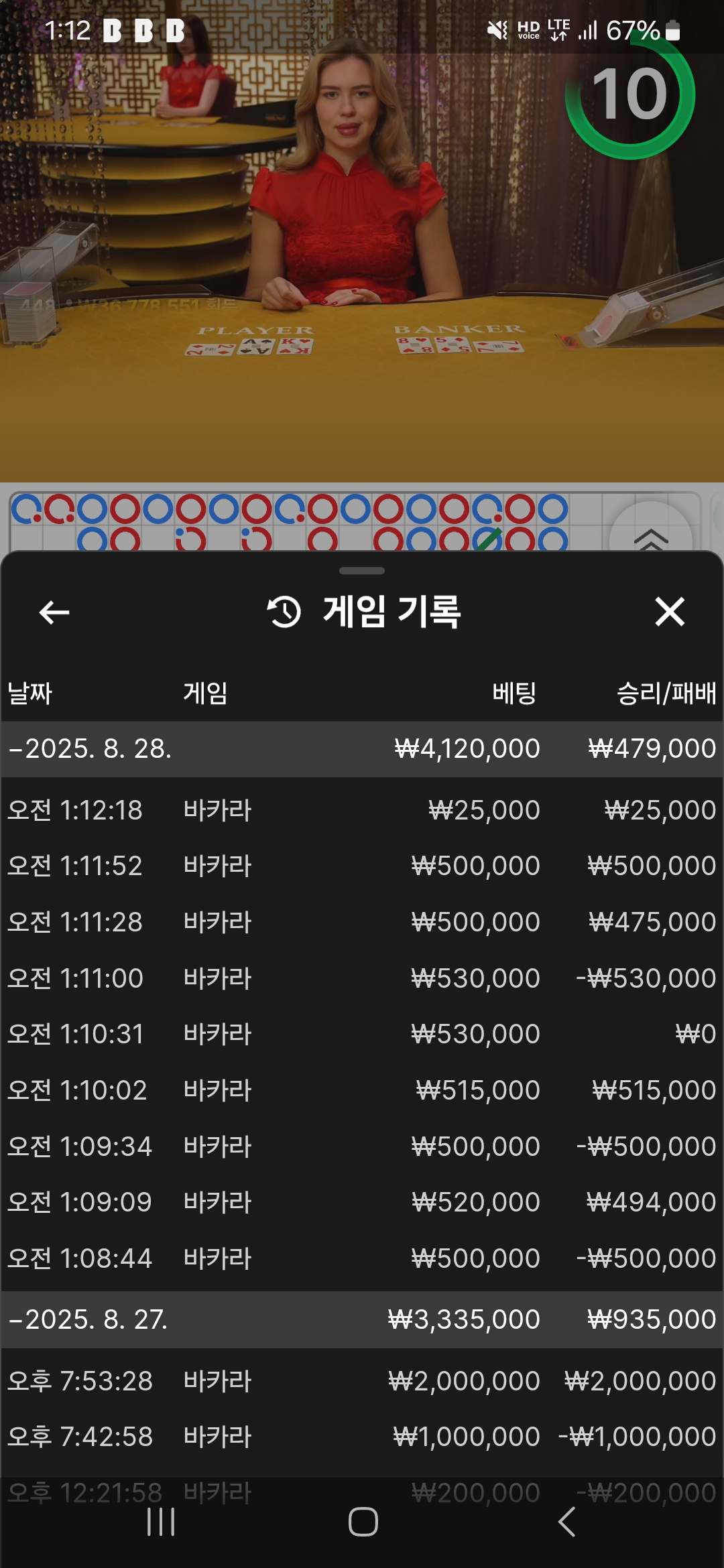Collapse the 2025. 8. 27. date group
Screen dimensions: 724x1568
coord(362,1319)
